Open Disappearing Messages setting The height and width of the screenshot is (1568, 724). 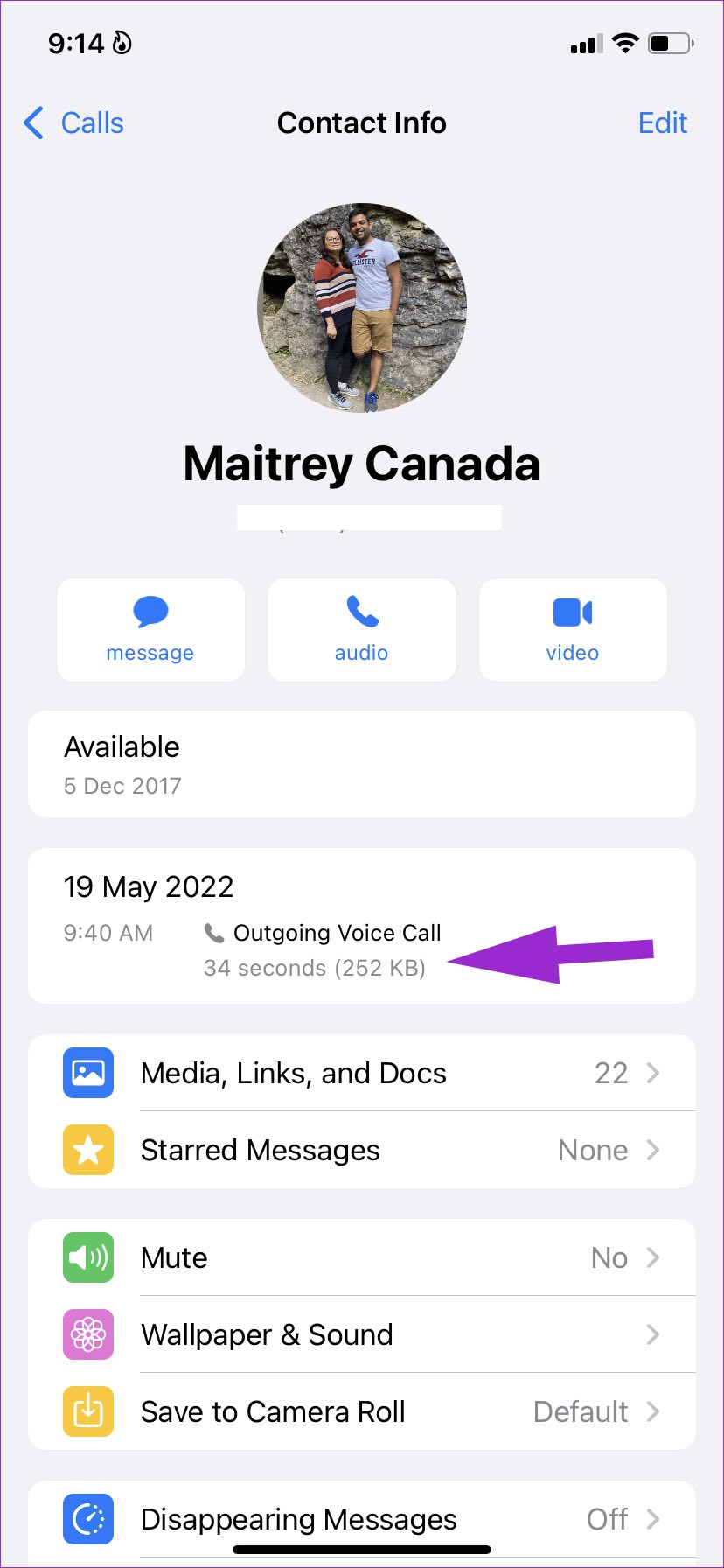click(x=362, y=1519)
